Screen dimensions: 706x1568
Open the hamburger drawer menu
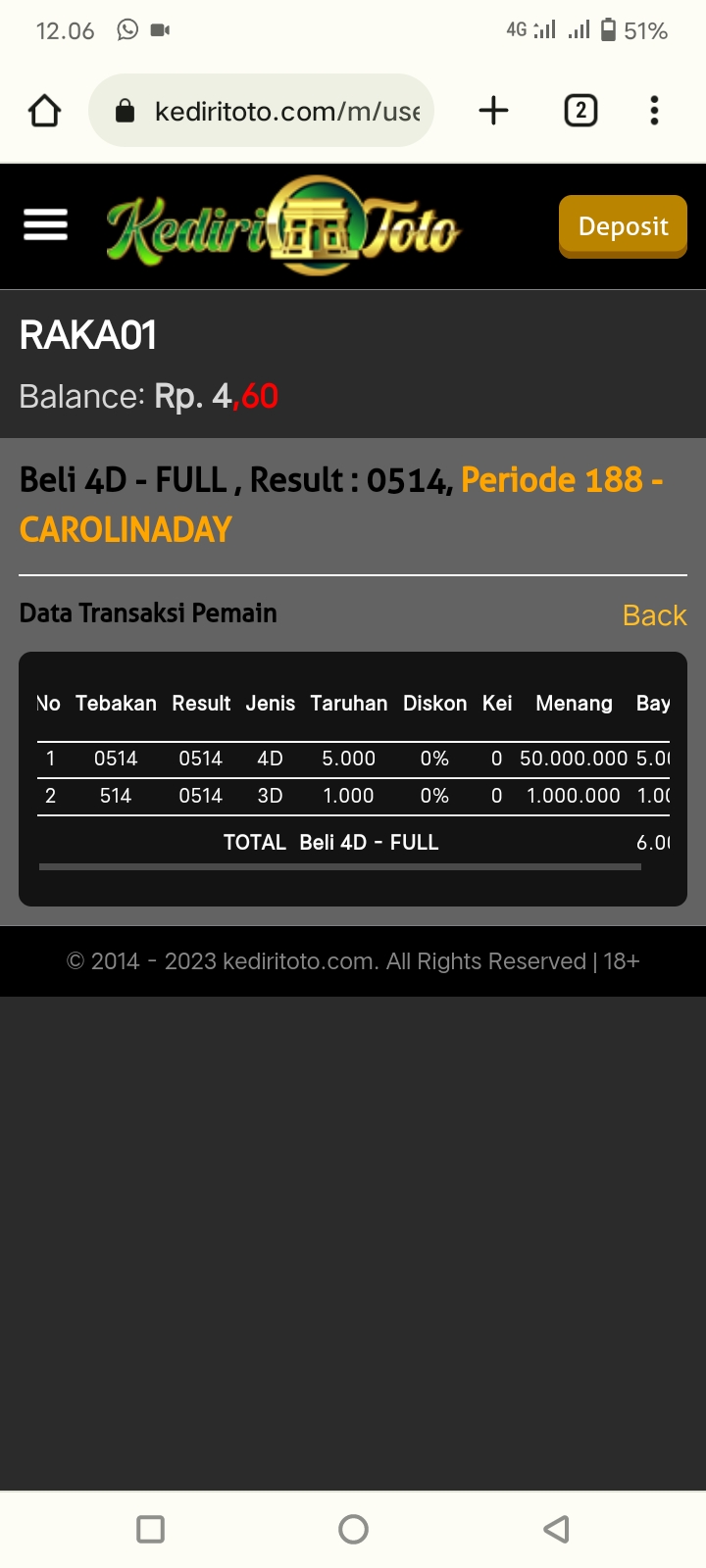45,225
